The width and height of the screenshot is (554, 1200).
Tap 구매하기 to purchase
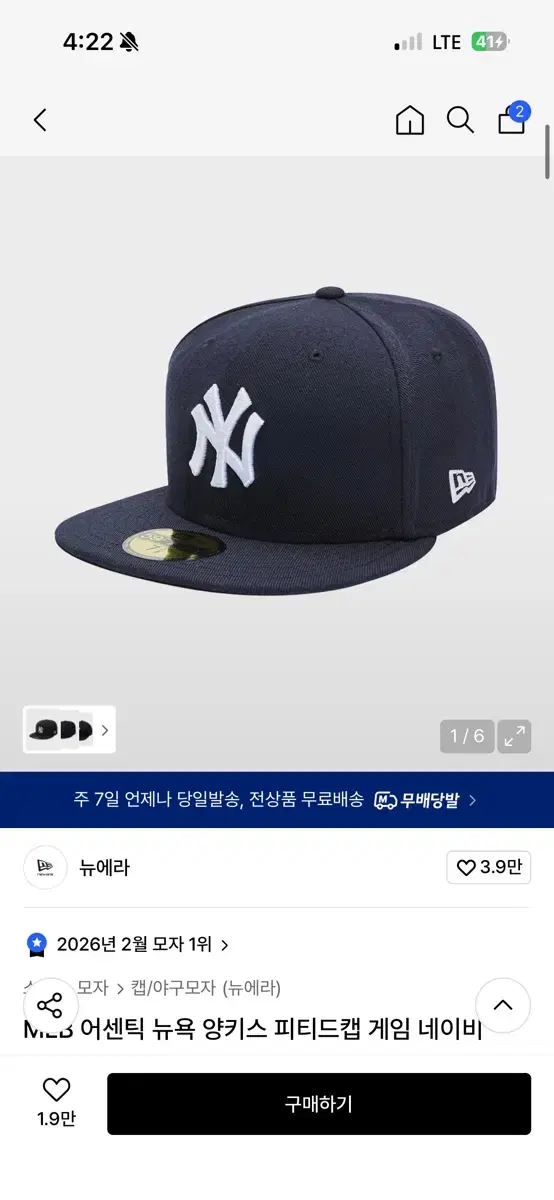click(x=319, y=1104)
